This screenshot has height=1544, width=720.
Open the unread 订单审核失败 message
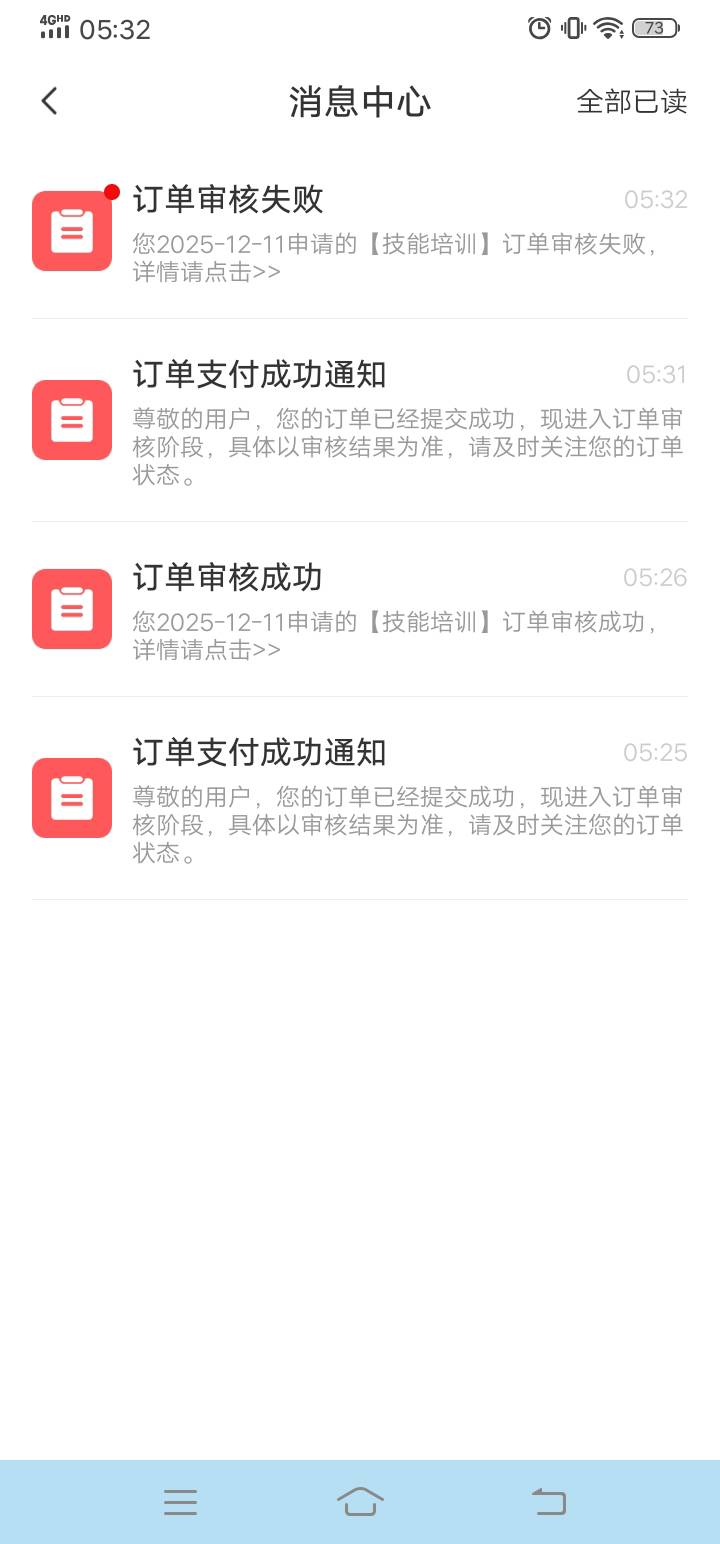coord(360,231)
